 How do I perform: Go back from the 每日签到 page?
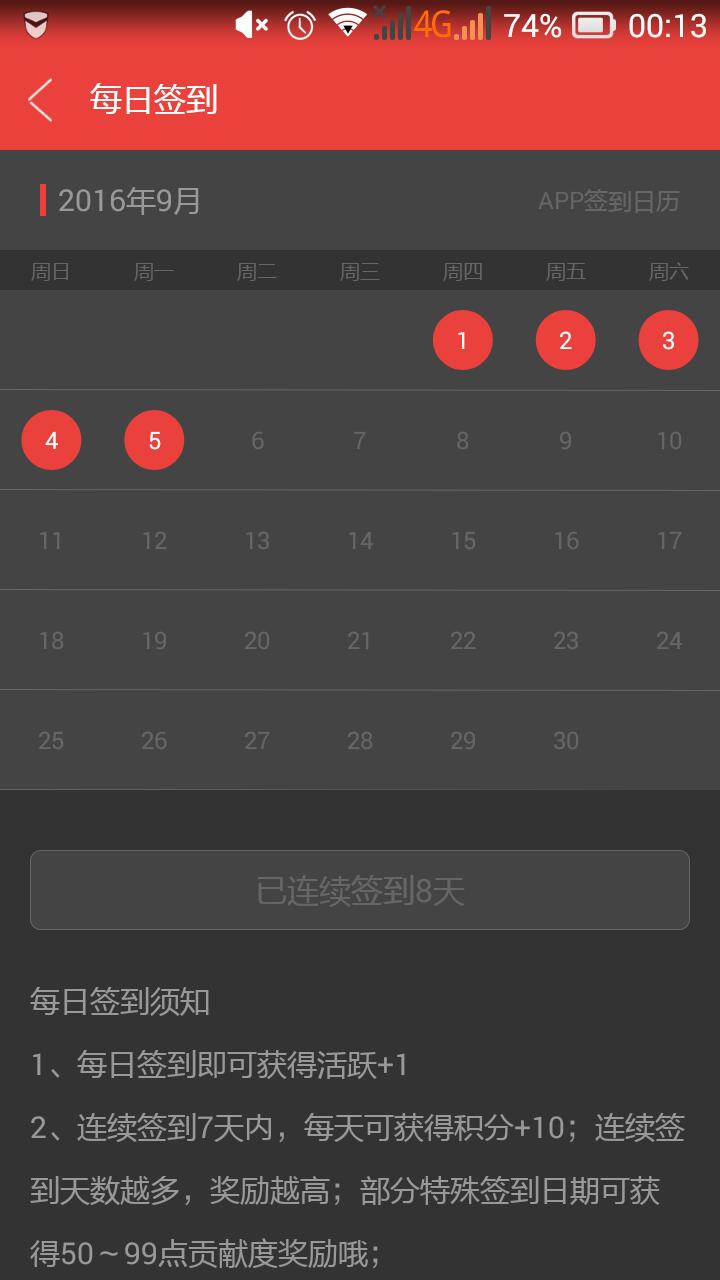(41, 100)
